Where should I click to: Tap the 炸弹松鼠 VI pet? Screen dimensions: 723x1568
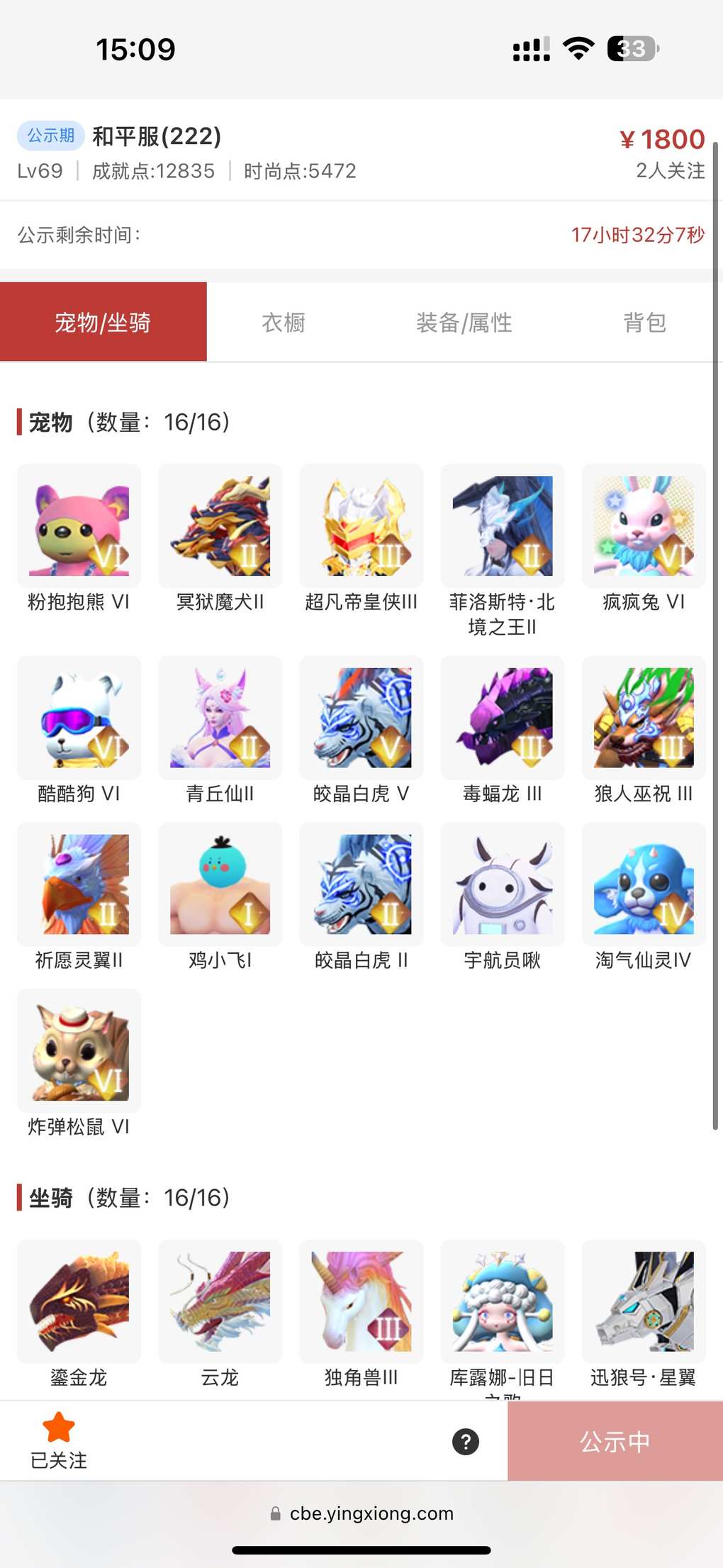(79, 1051)
